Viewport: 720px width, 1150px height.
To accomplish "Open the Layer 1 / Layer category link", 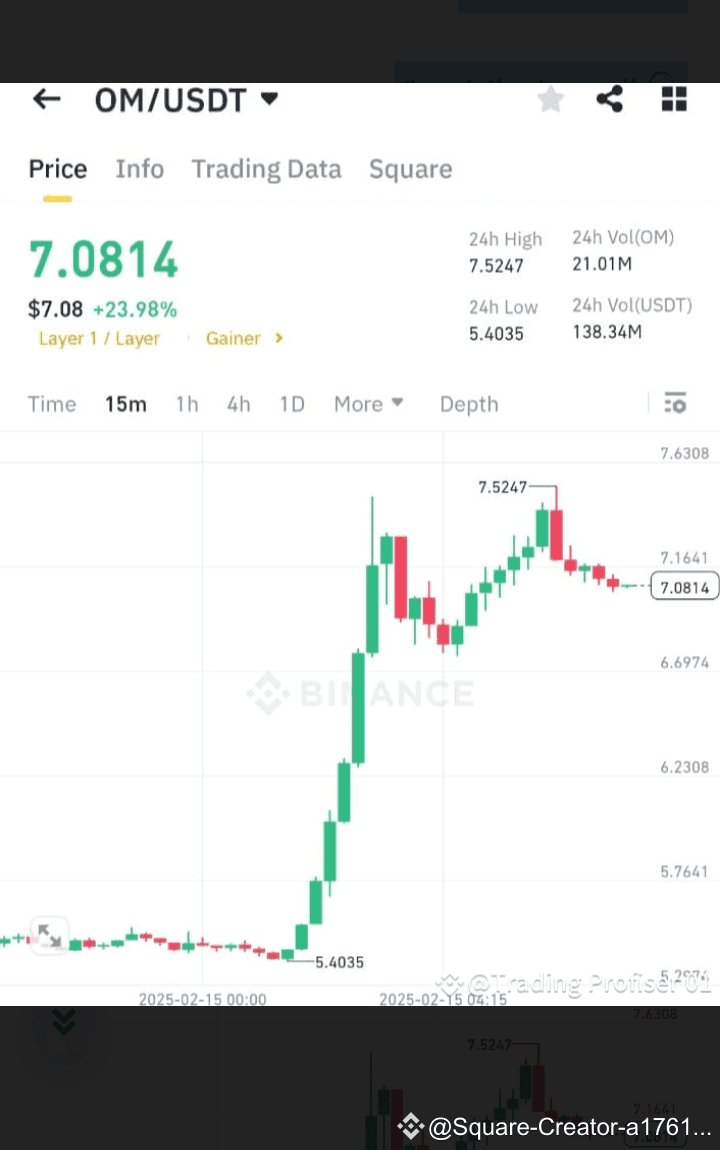I will tap(99, 338).
